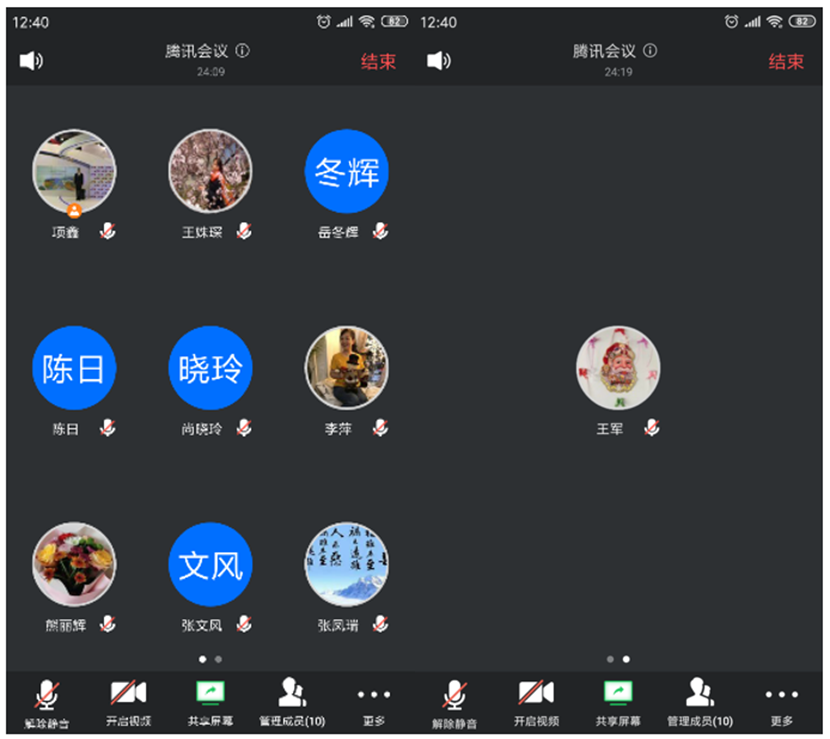Tap participant 李萍's photo tile
Viewport: 830px width, 739px height.
coord(346,368)
